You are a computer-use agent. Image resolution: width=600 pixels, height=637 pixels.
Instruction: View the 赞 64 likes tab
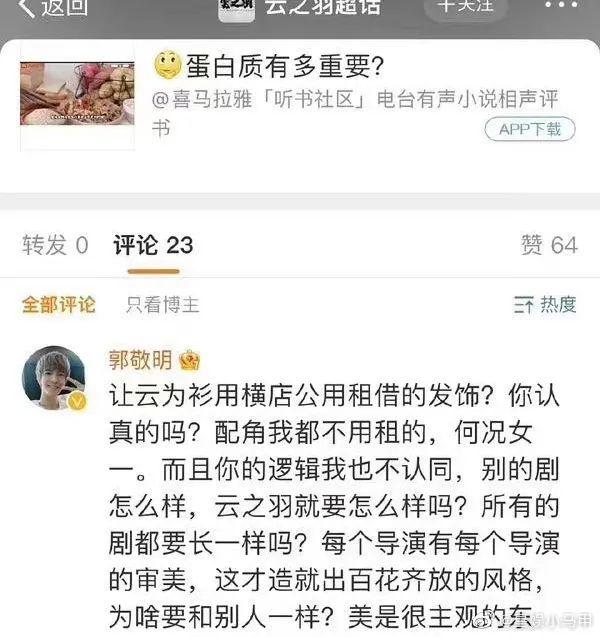coord(549,245)
